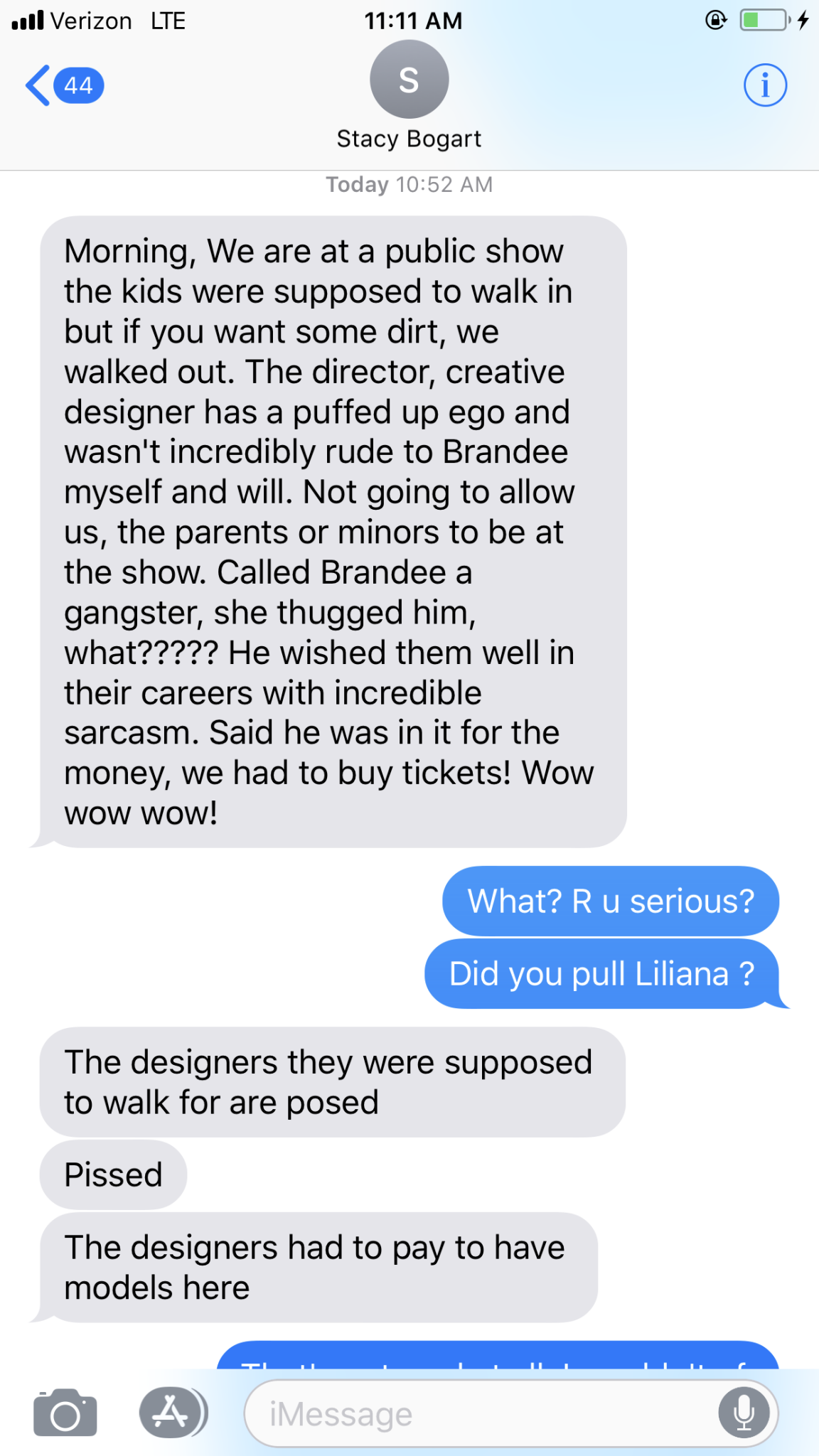Open the iMessage App Store apps drawer
This screenshot has width=819, height=1456.
coord(171,1413)
